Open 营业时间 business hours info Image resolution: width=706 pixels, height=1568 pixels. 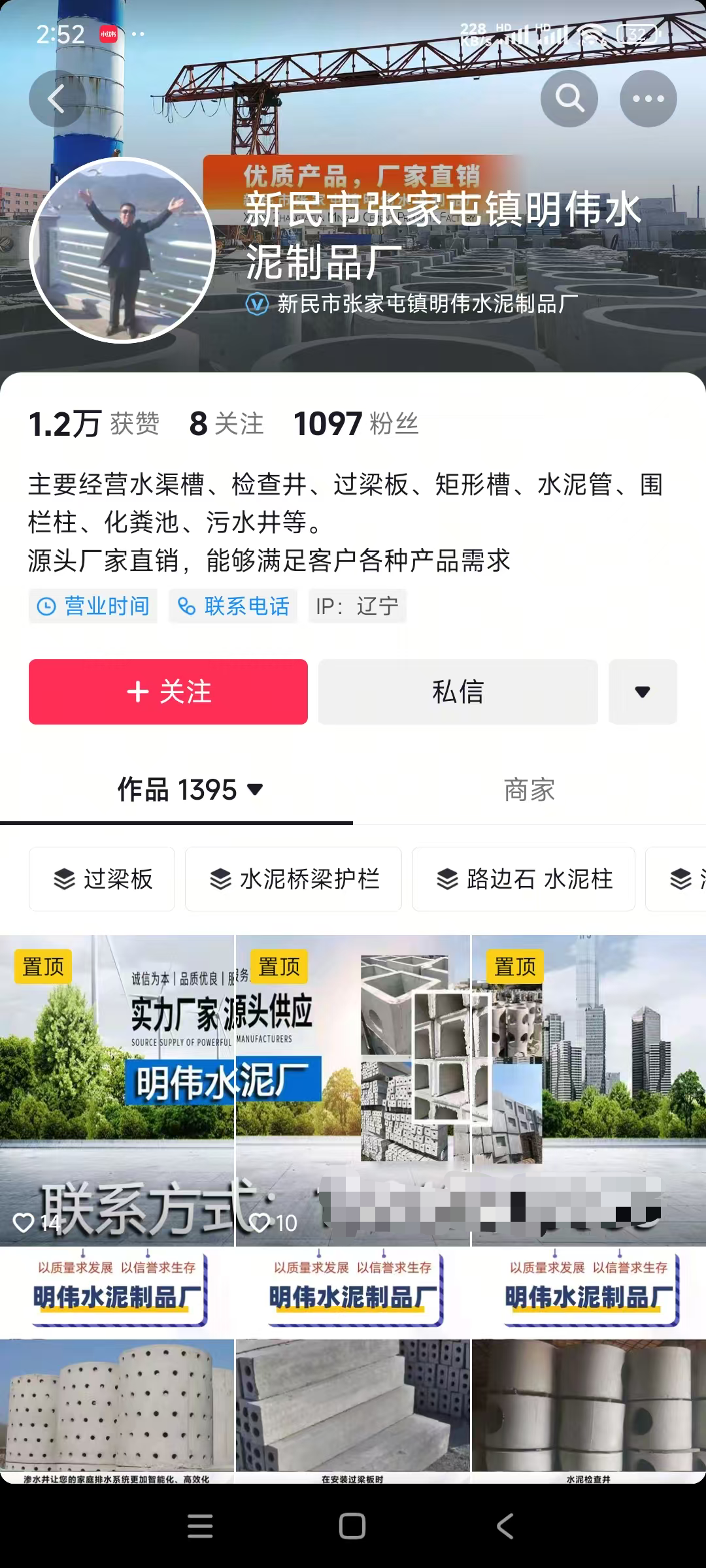click(93, 606)
